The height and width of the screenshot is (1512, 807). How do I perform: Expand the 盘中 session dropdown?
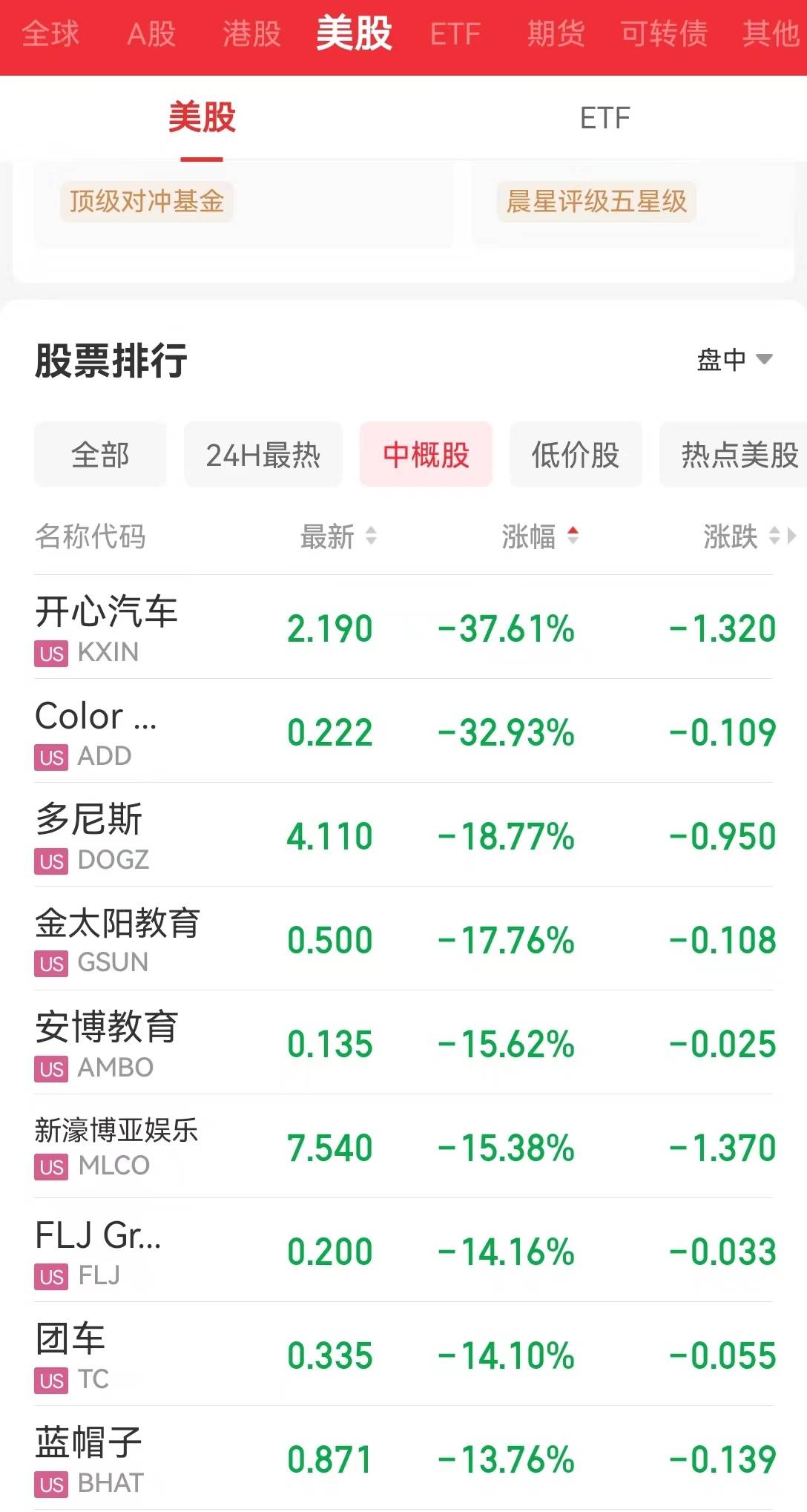coord(734,360)
